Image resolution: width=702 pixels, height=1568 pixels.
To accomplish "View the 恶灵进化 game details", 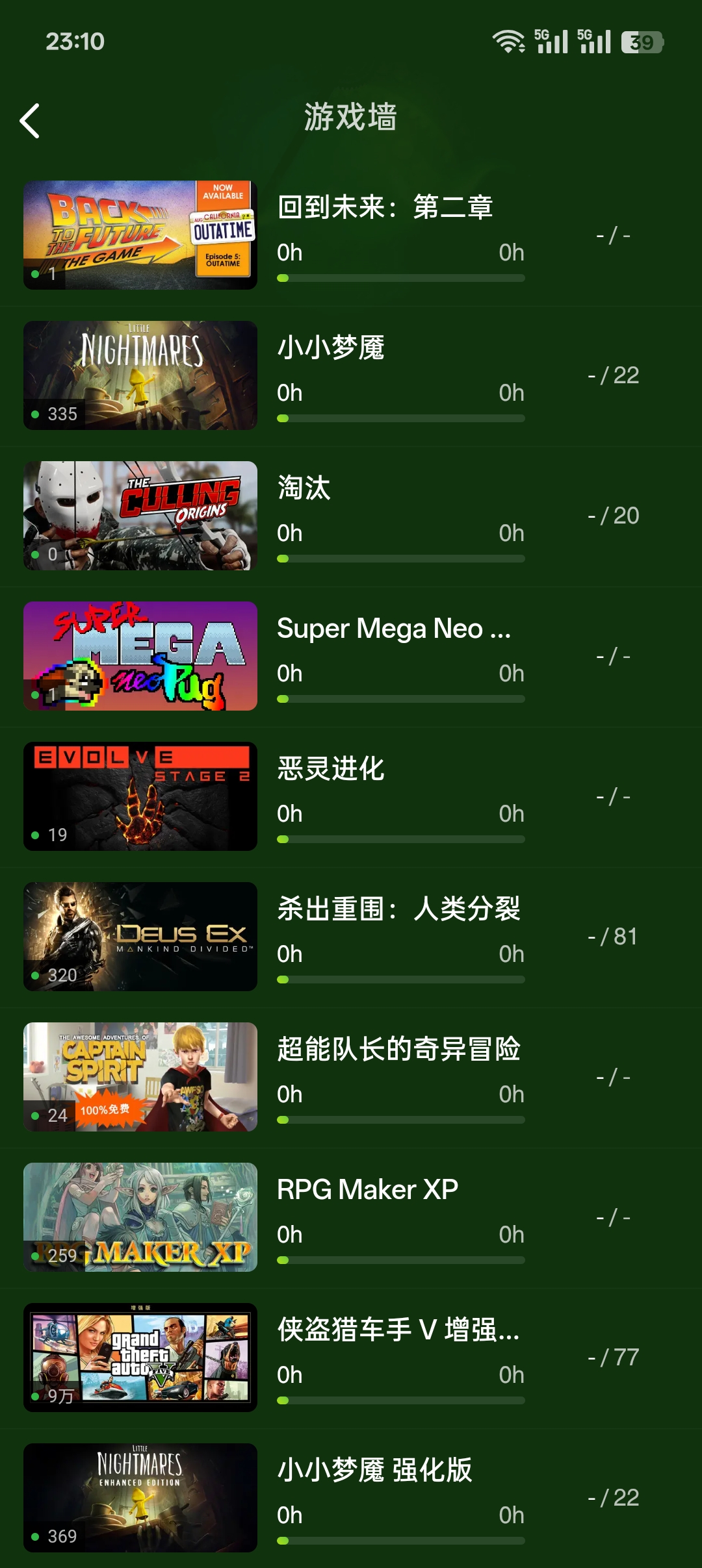I will tap(385, 796).
